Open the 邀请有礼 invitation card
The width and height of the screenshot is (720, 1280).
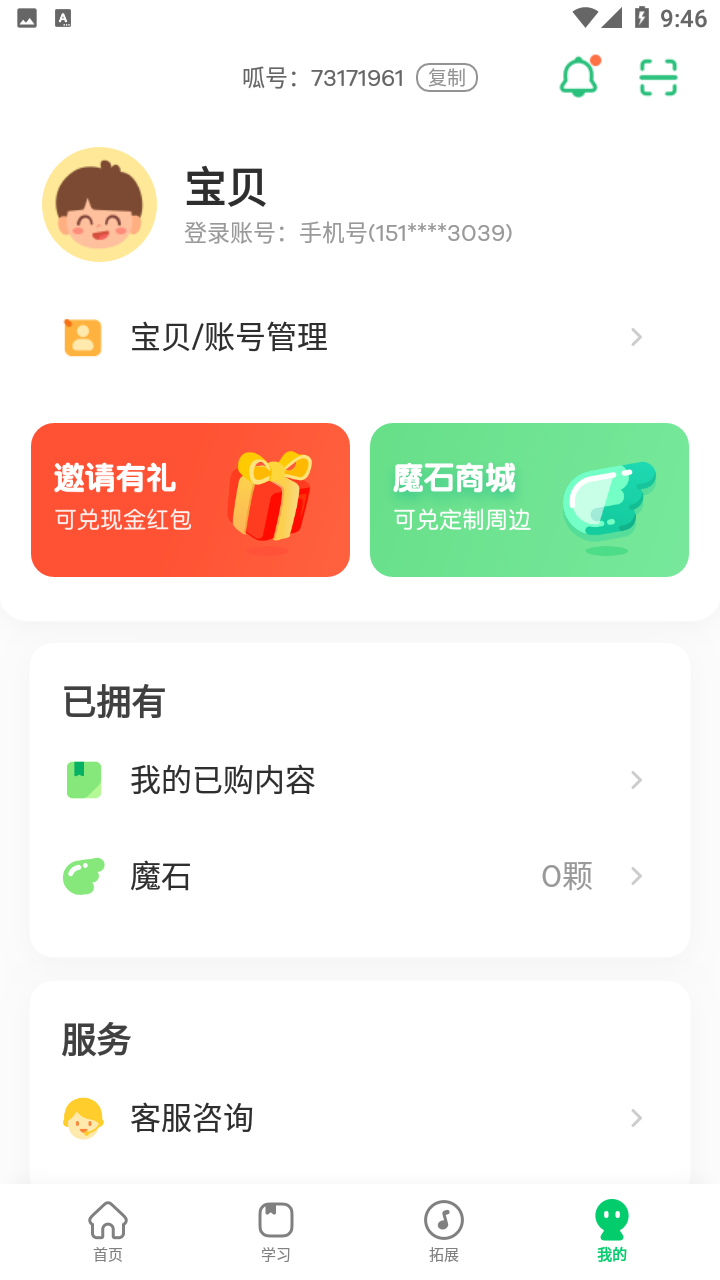pyautogui.click(x=190, y=500)
